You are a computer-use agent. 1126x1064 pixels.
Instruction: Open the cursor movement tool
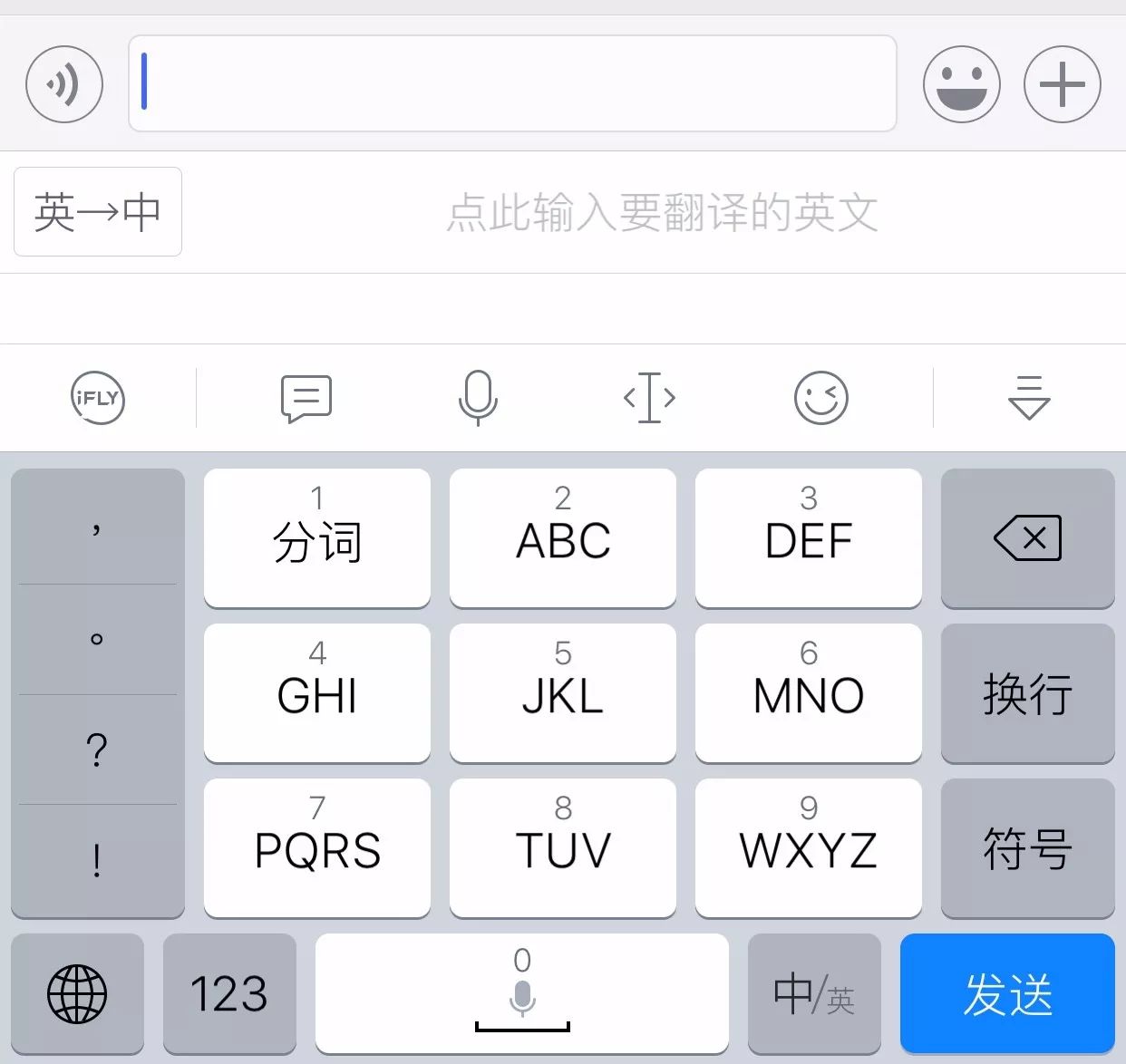click(x=649, y=398)
